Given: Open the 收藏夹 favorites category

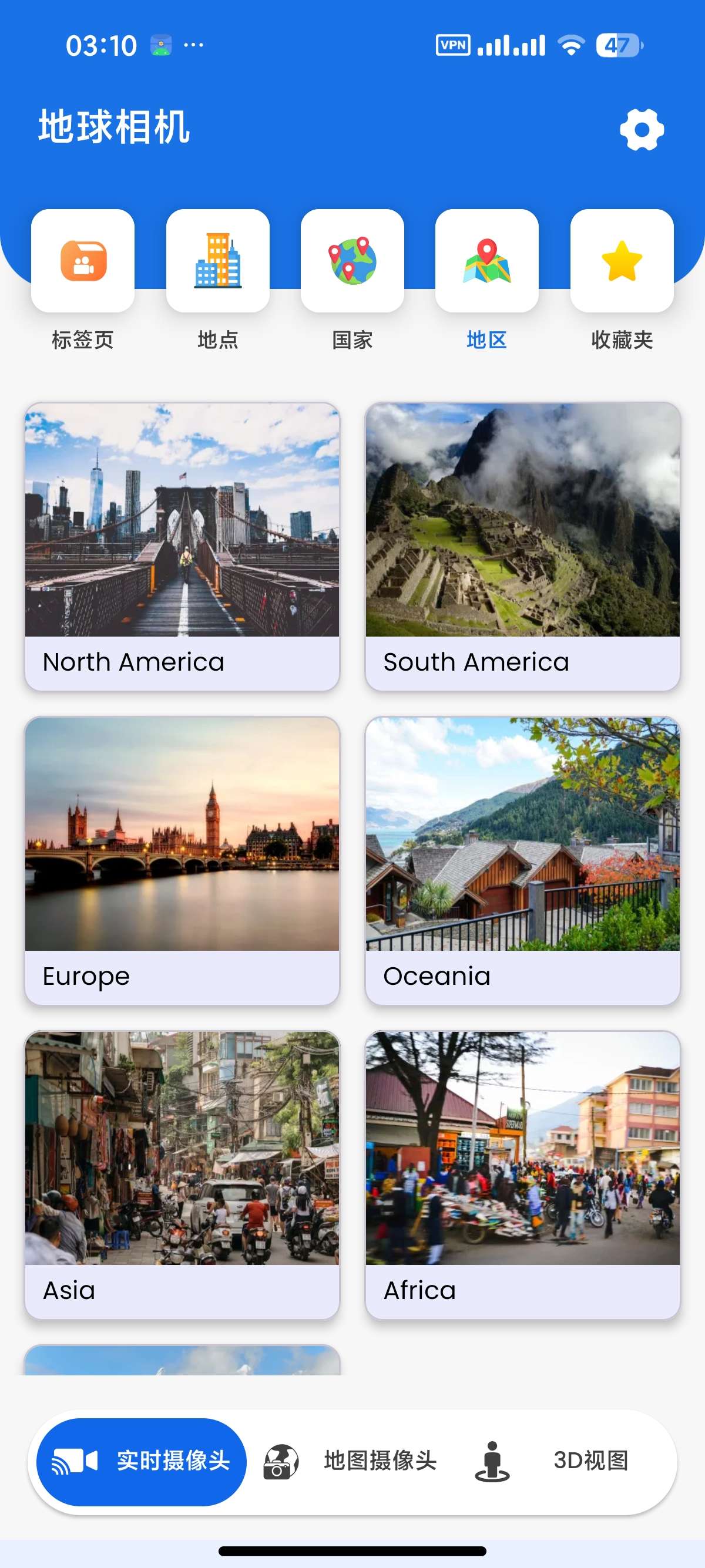Looking at the screenshot, I should tap(622, 281).
